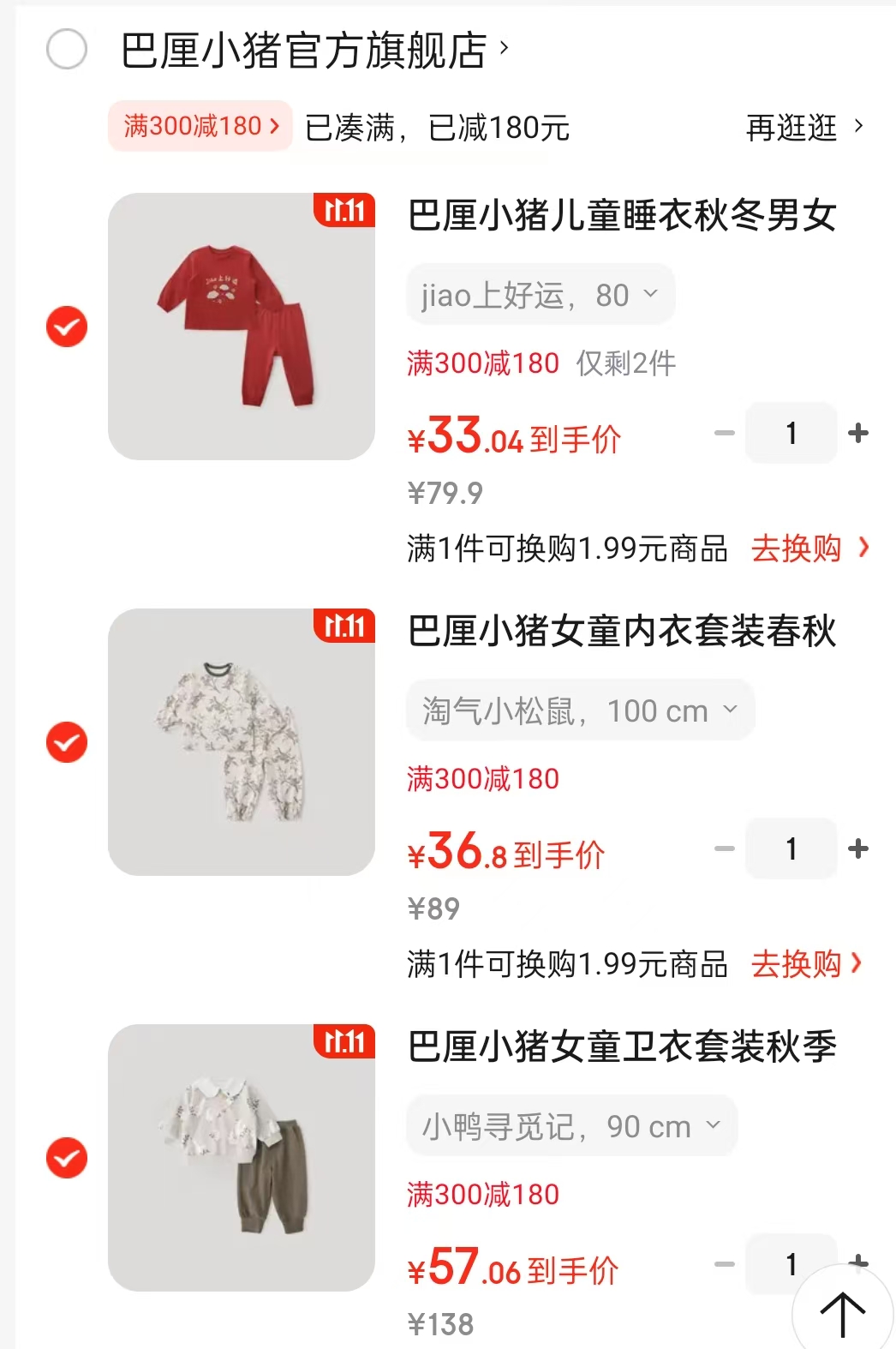The width and height of the screenshot is (896, 1349).
Task: Decrease quantity of 淘气小松鼠 item with minus icon
Action: pyautogui.click(x=725, y=849)
